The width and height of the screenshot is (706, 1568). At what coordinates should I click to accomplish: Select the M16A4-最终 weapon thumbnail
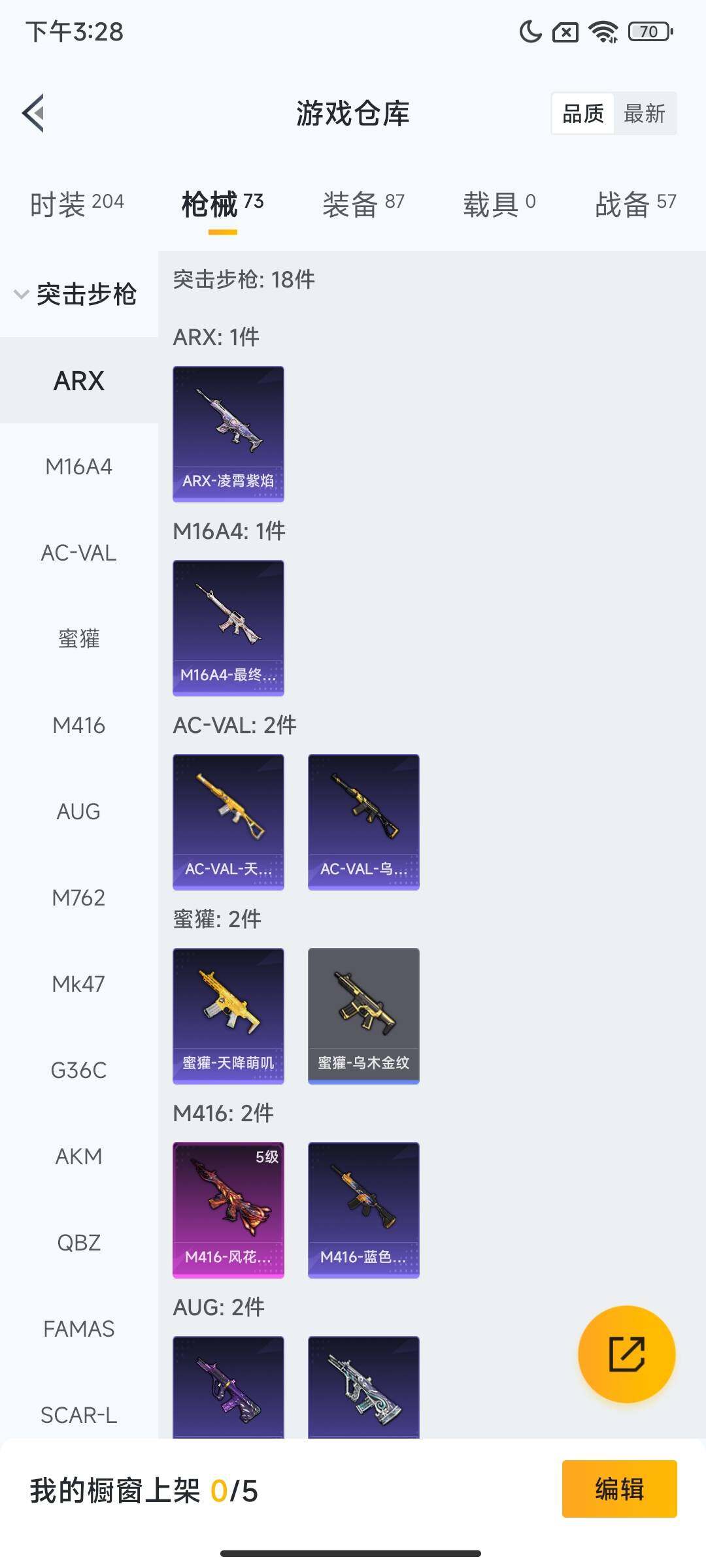[228, 627]
